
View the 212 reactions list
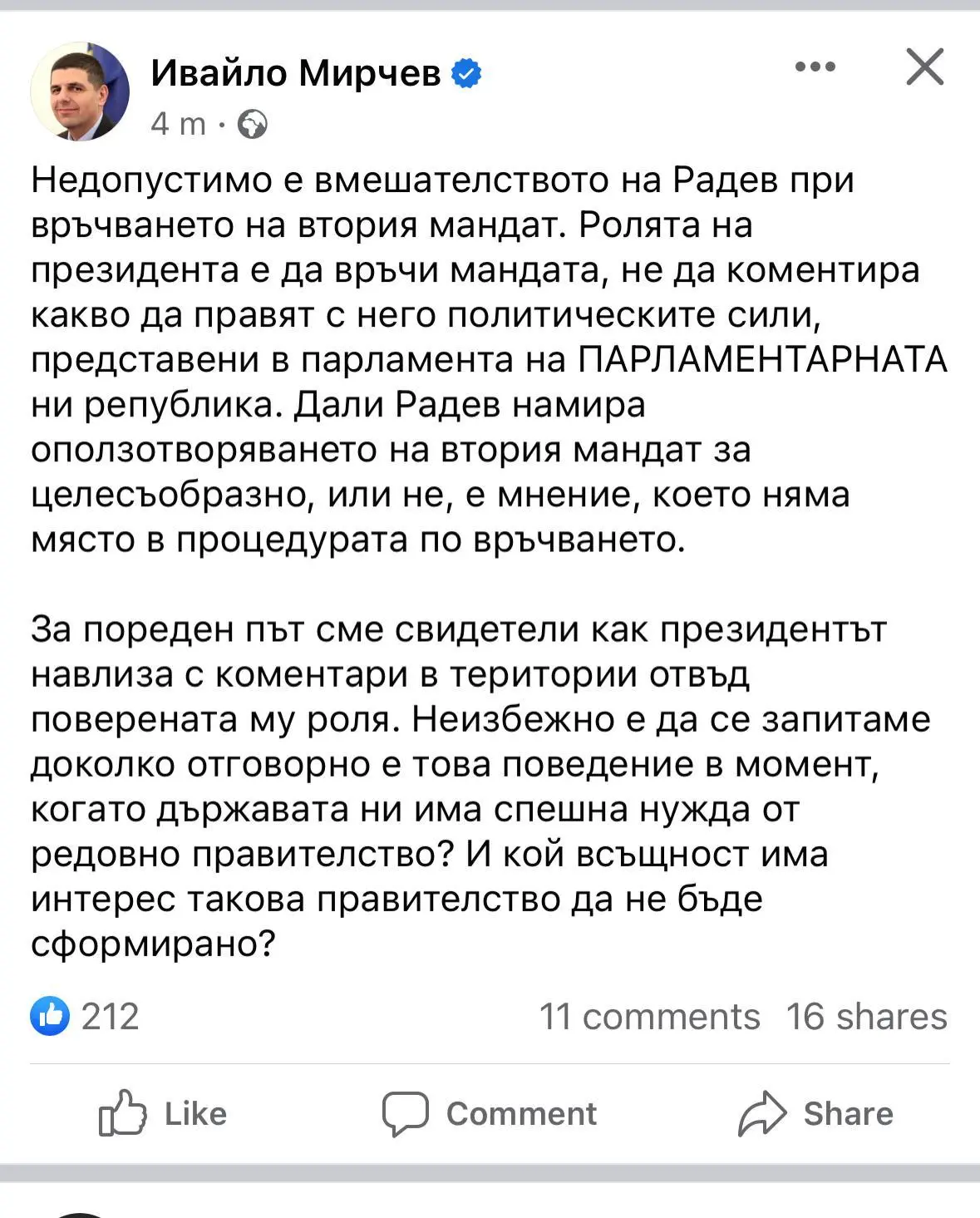pos(86,1016)
